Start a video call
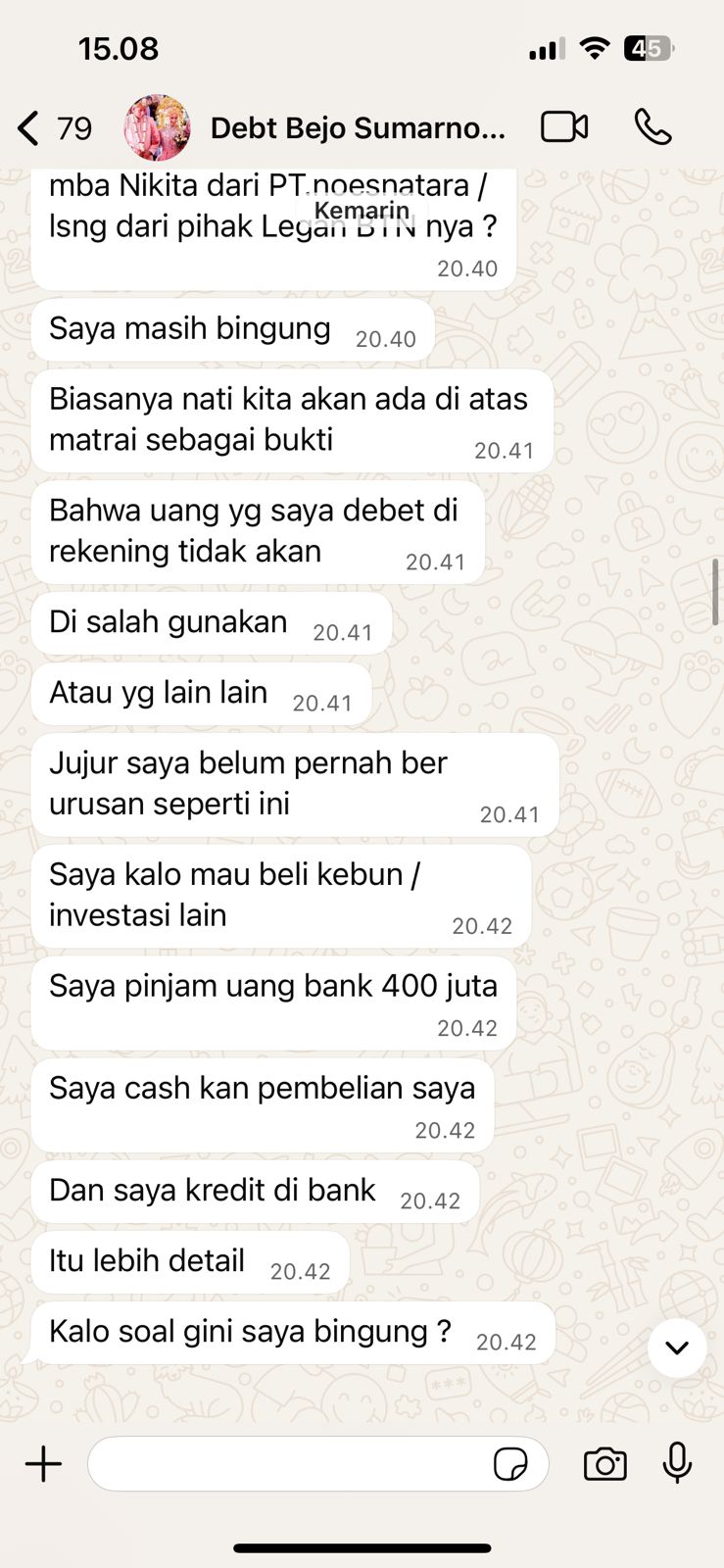Screen dimensions: 724x1568 pyautogui.click(x=564, y=127)
